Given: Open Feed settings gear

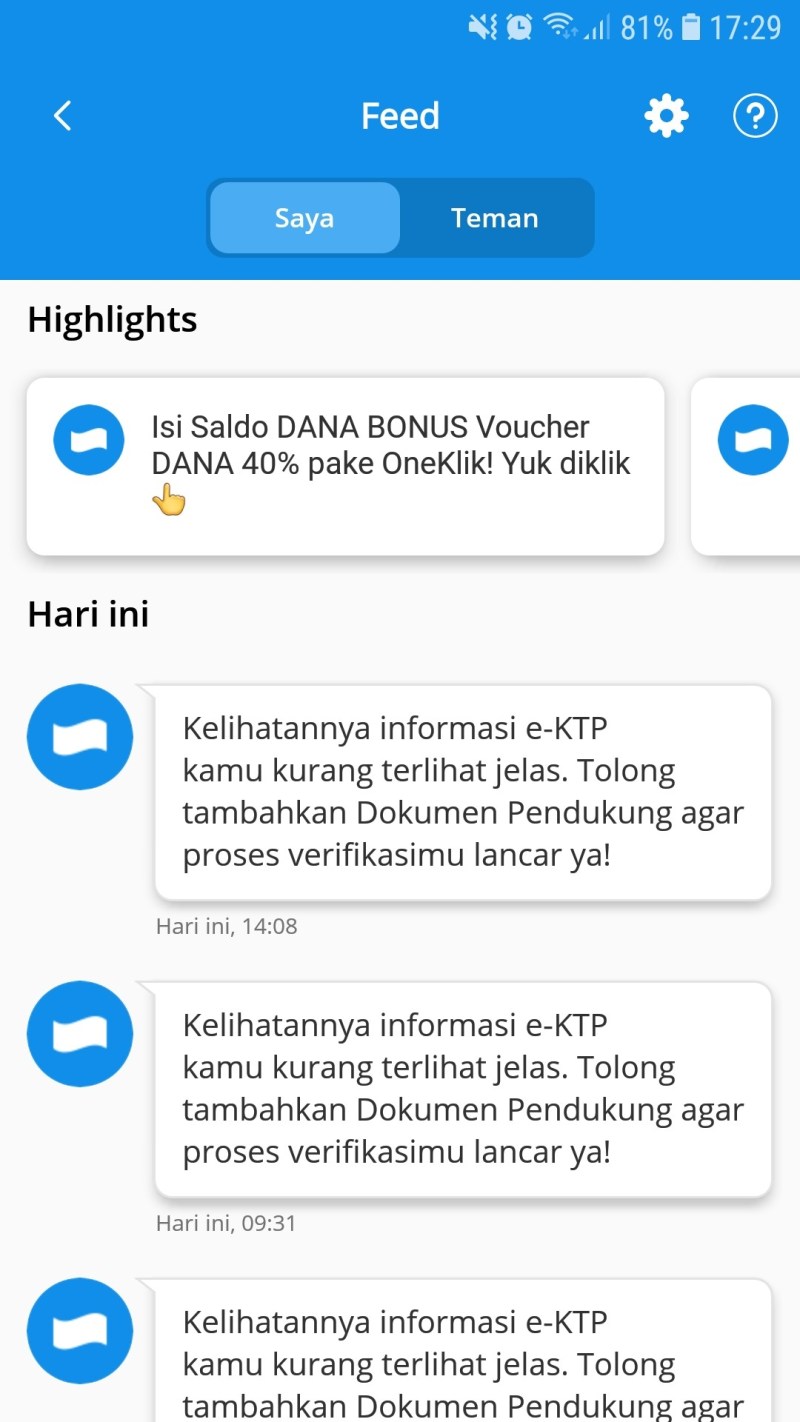Looking at the screenshot, I should (666, 116).
